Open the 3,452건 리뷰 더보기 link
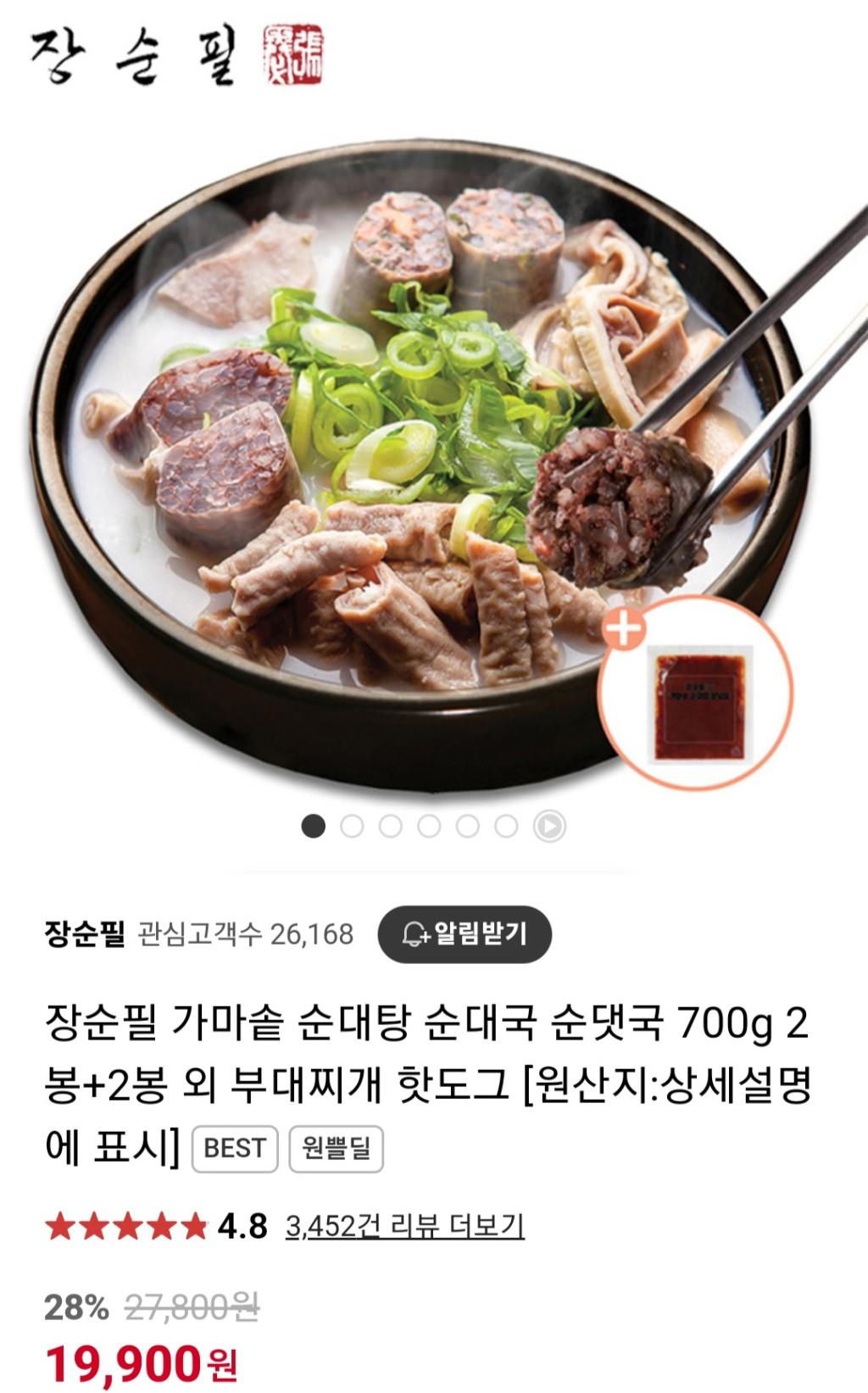The height and width of the screenshot is (1393, 868). (x=404, y=1226)
